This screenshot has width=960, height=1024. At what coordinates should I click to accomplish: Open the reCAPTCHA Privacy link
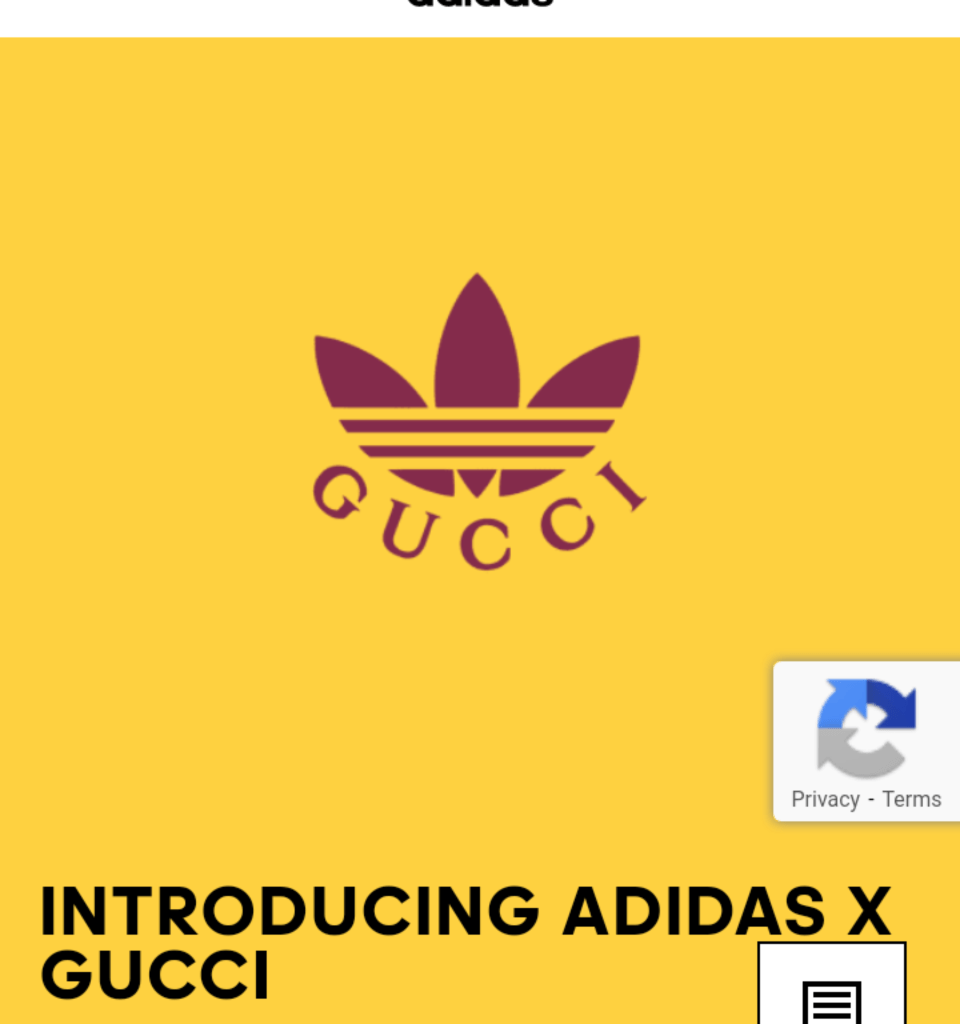[825, 799]
